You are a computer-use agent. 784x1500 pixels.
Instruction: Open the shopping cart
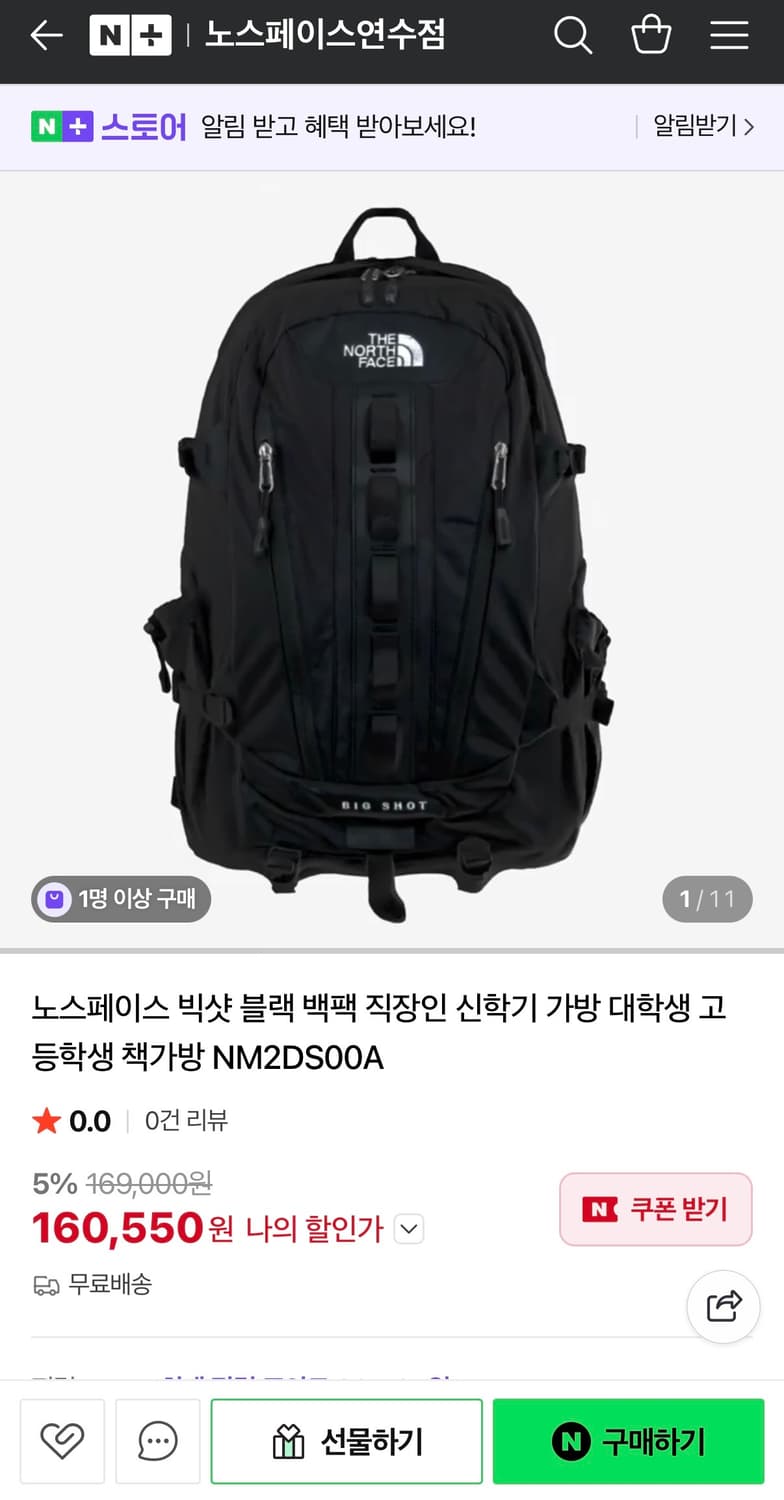(651, 34)
